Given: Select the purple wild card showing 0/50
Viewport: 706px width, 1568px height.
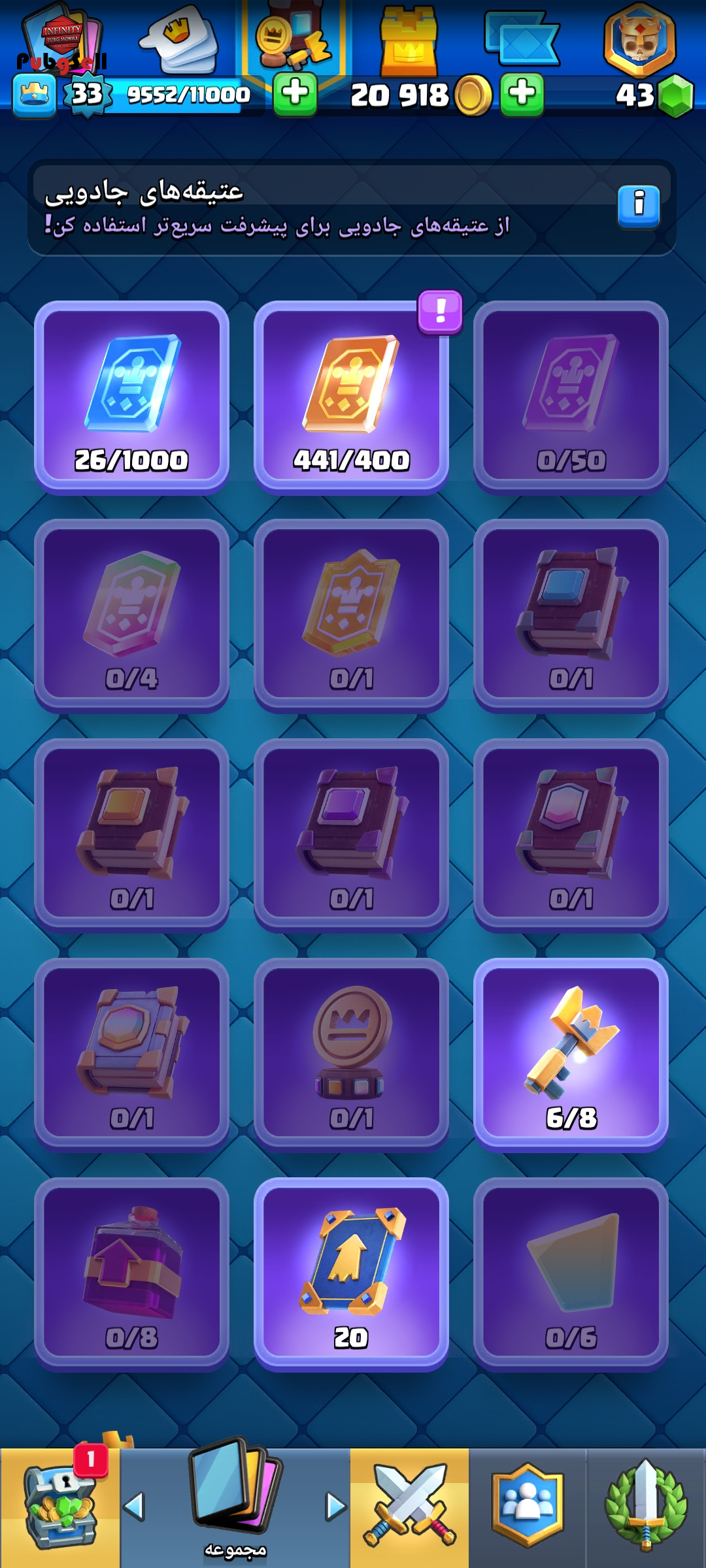Looking at the screenshot, I should click(571, 397).
